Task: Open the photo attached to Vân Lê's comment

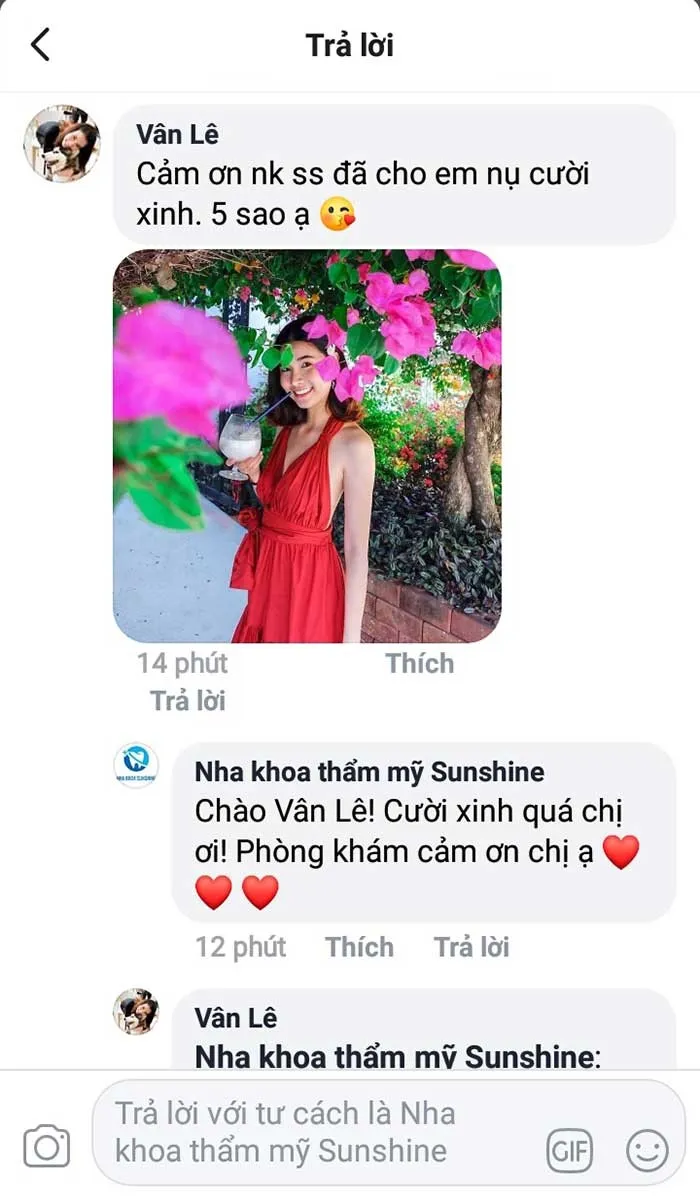Action: click(x=307, y=445)
